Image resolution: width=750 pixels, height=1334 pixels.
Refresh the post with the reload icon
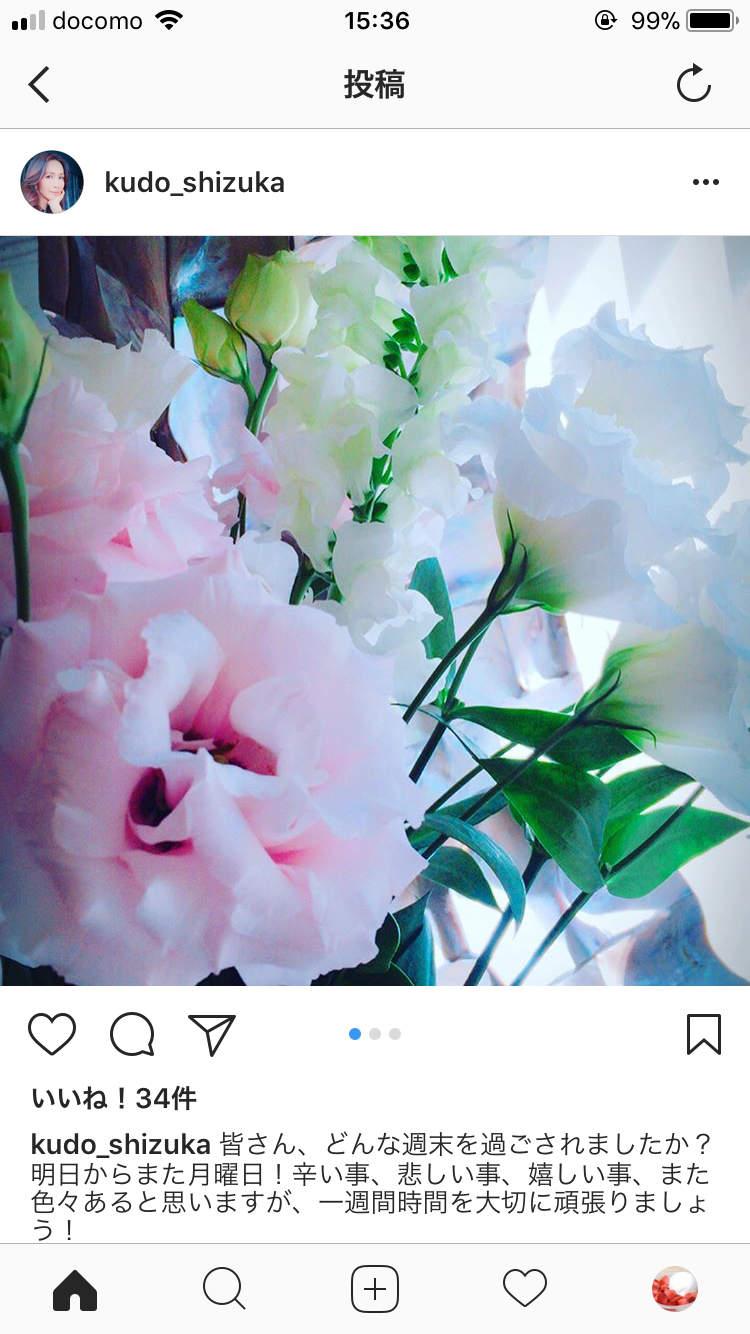(693, 85)
